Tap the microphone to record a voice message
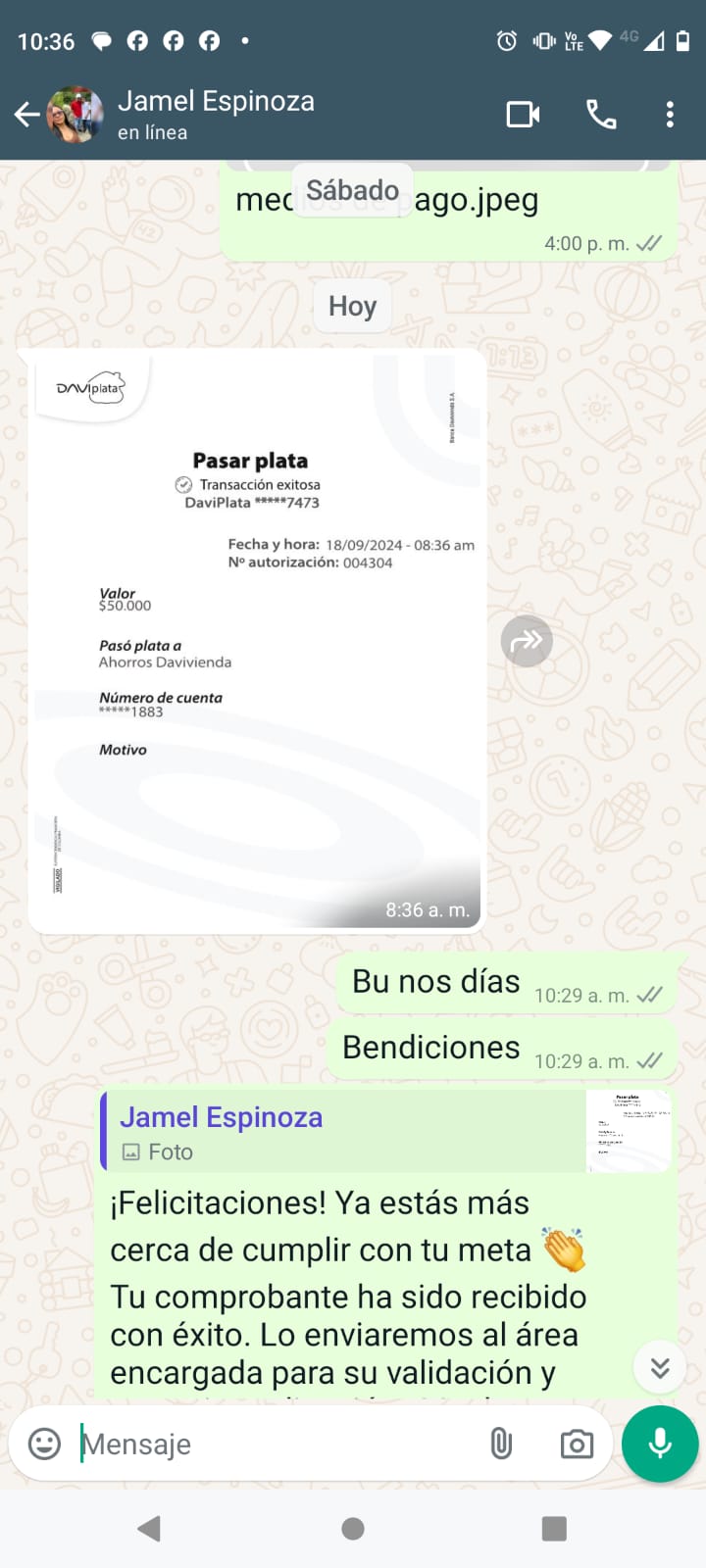Viewport: 706px width, 1568px height. 660,1444
